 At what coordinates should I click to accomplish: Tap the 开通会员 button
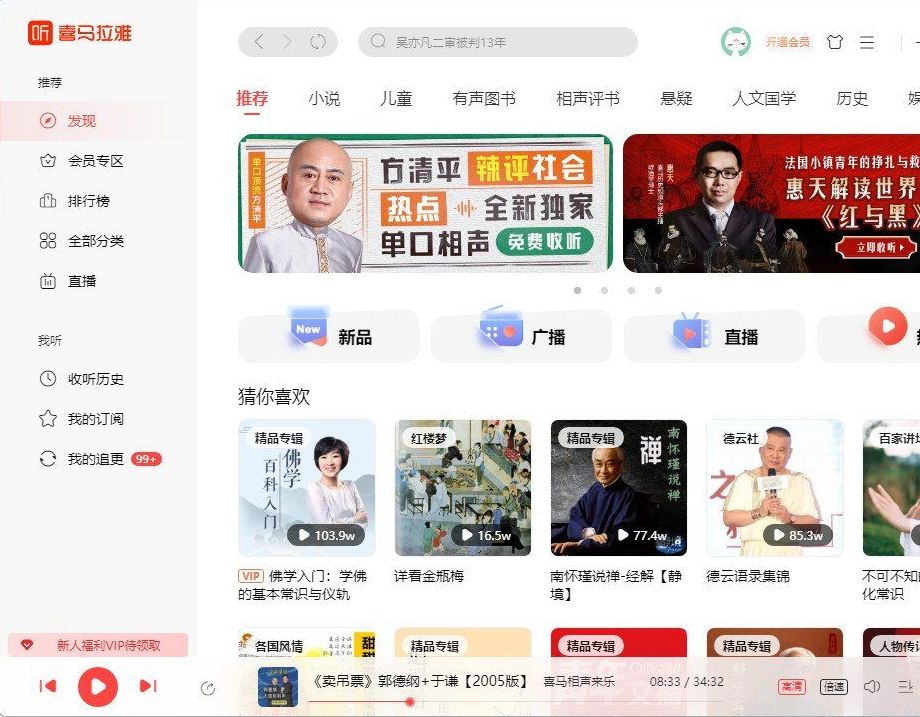coord(787,42)
